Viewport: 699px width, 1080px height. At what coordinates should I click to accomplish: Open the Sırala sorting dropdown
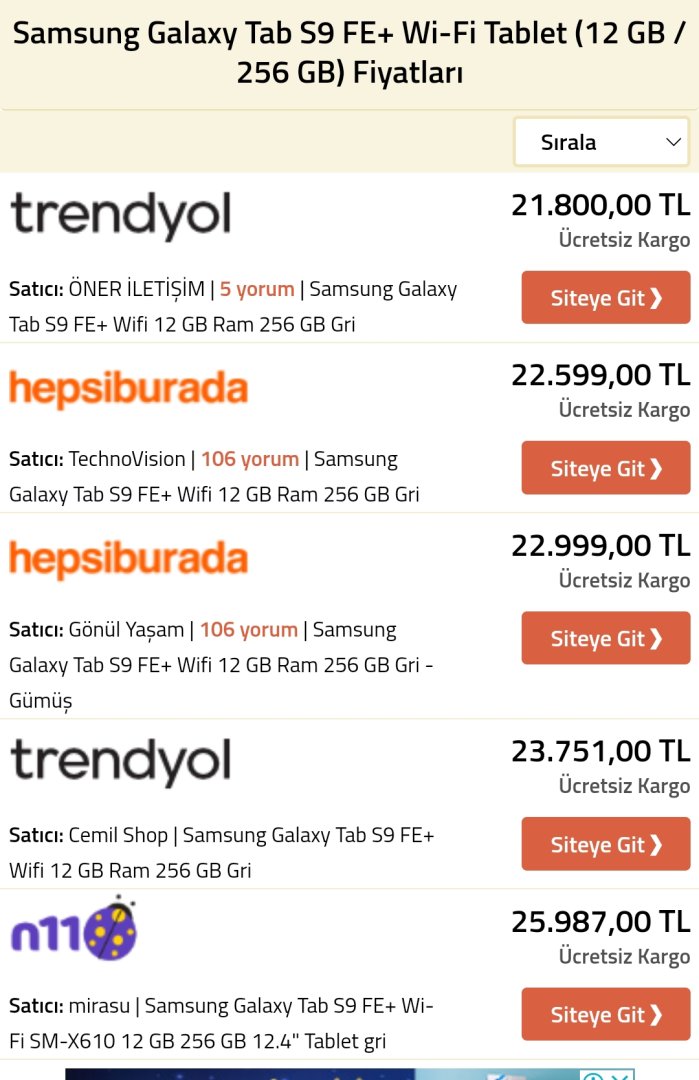pyautogui.click(x=601, y=142)
